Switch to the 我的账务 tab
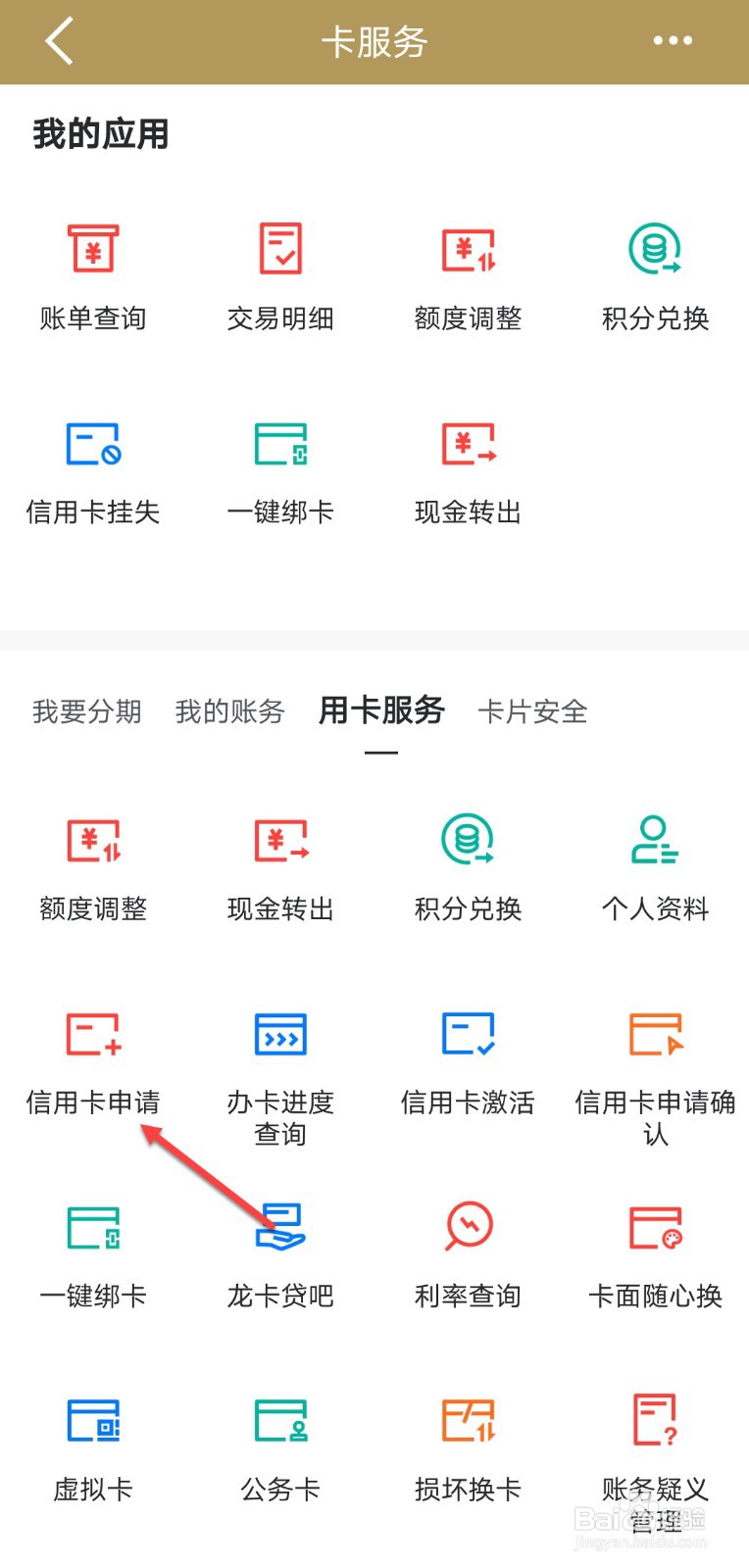 click(229, 711)
